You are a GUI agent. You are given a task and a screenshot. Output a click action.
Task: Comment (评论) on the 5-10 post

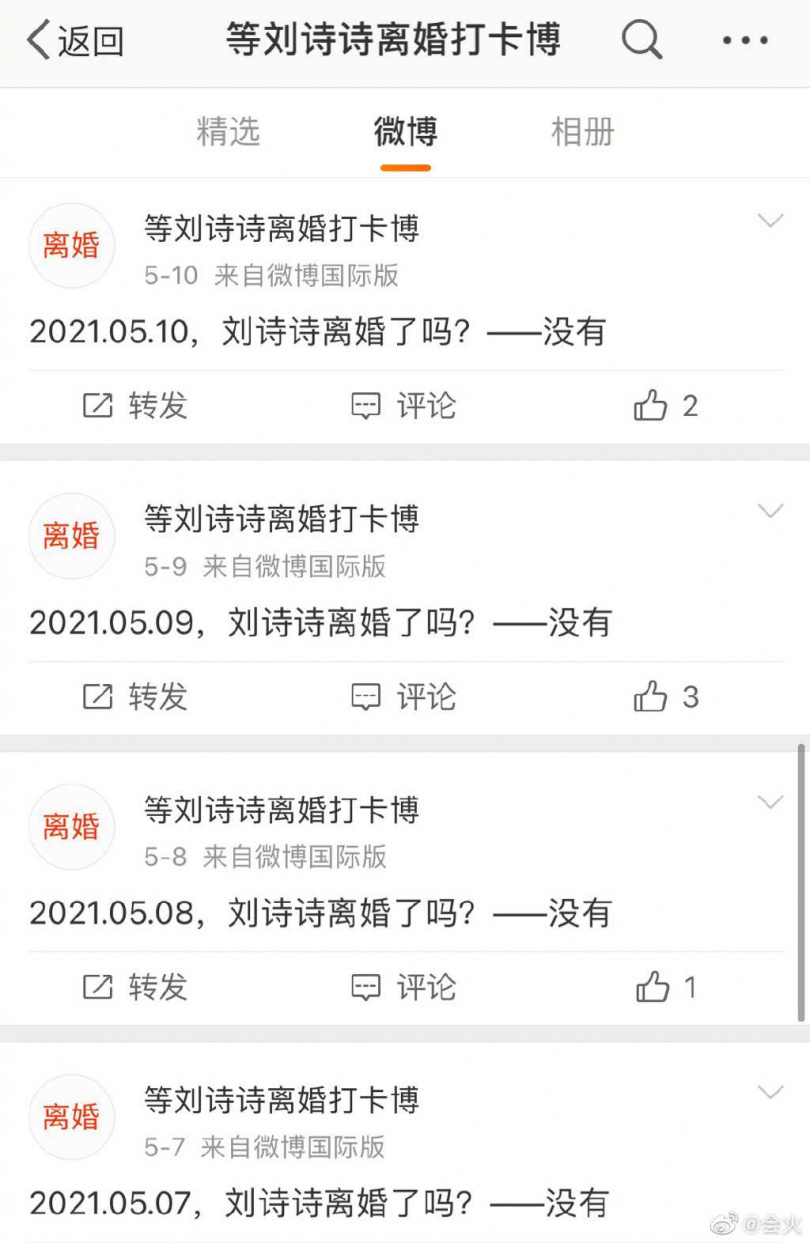pyautogui.click(x=404, y=406)
